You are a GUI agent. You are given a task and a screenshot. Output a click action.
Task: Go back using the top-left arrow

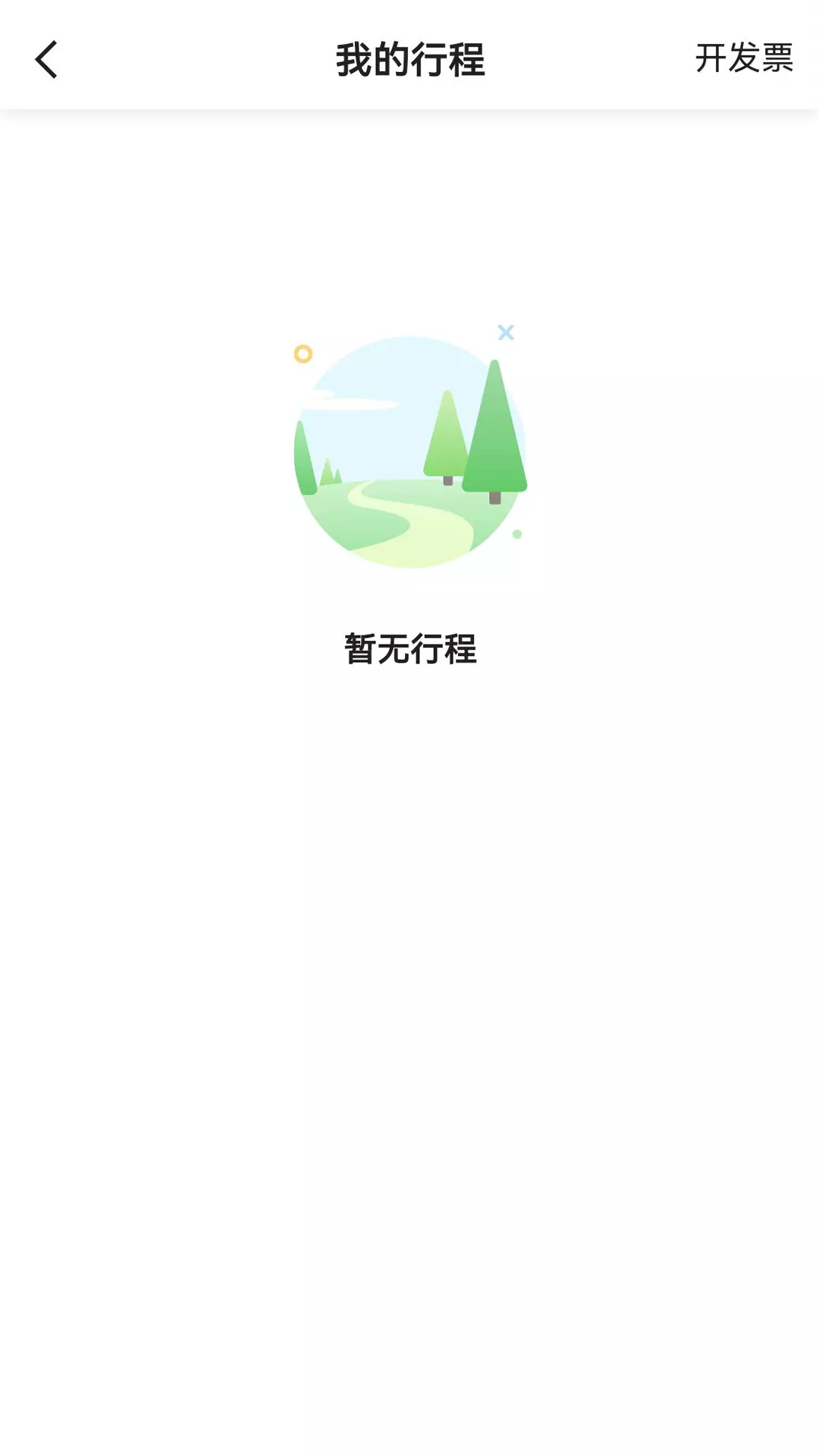[46, 59]
